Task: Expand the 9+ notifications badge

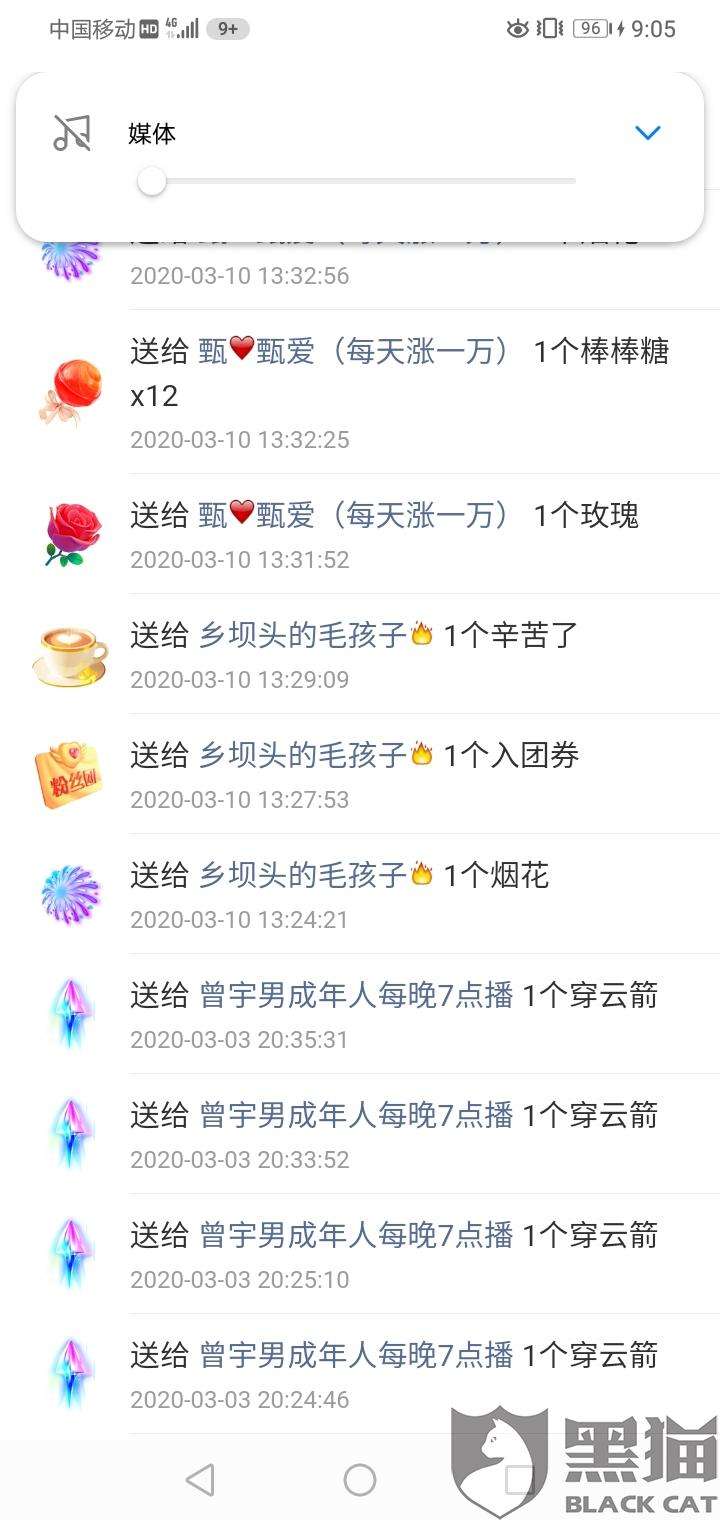Action: [228, 29]
